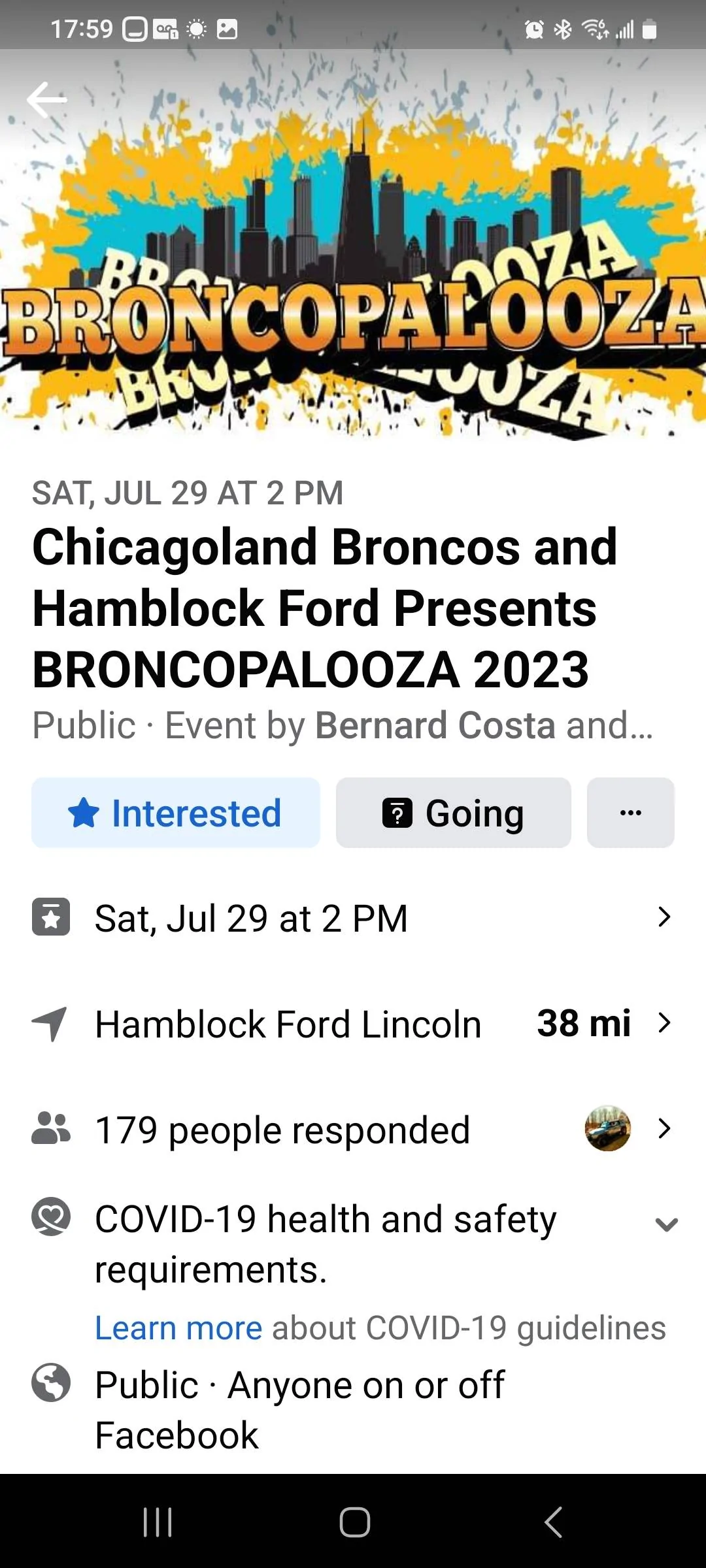Tap the back arrow to leave the event

[x=47, y=99]
